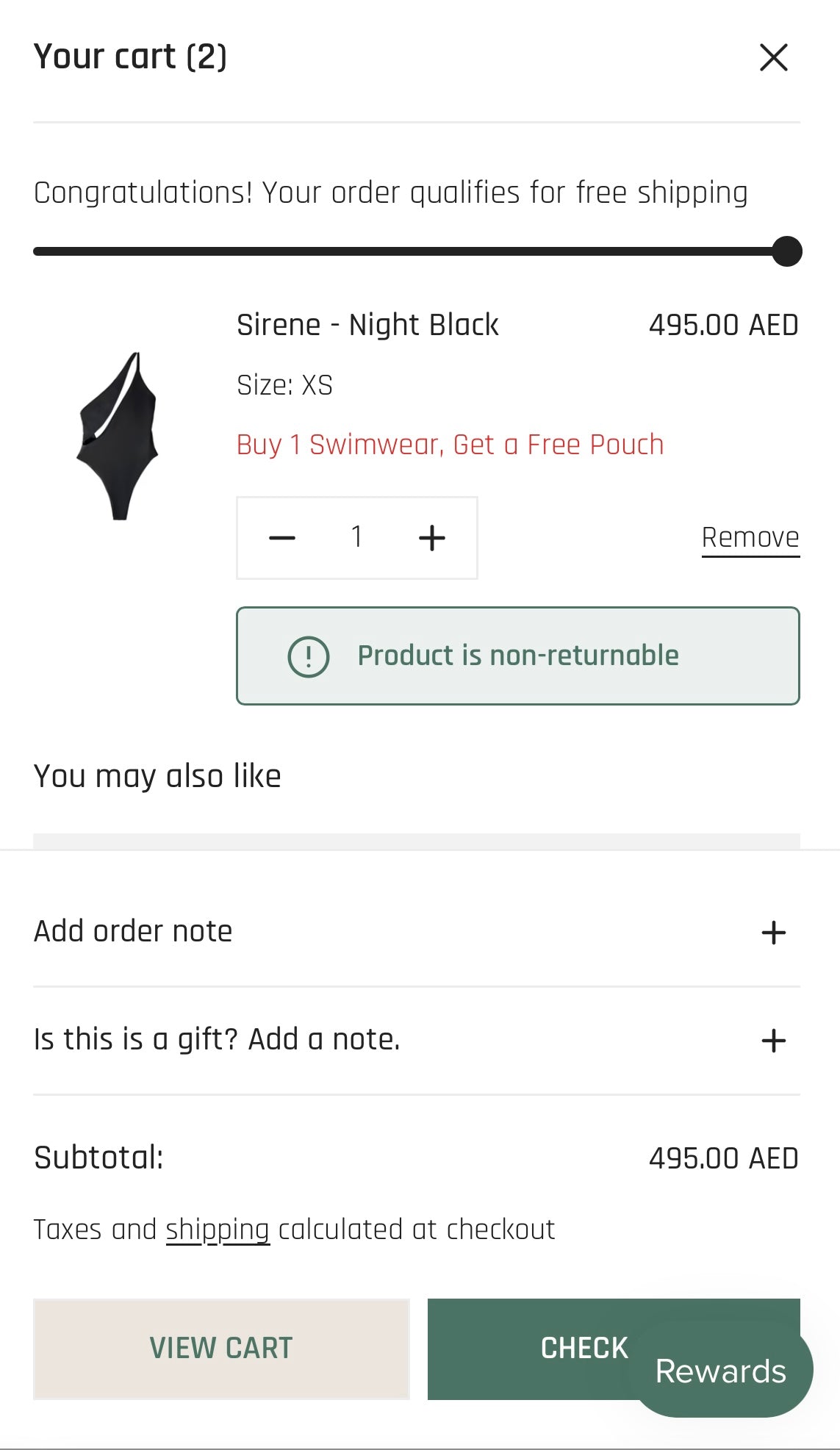Open Sirene - Night Black product page
The width and height of the screenshot is (840, 1450).
[x=367, y=324]
